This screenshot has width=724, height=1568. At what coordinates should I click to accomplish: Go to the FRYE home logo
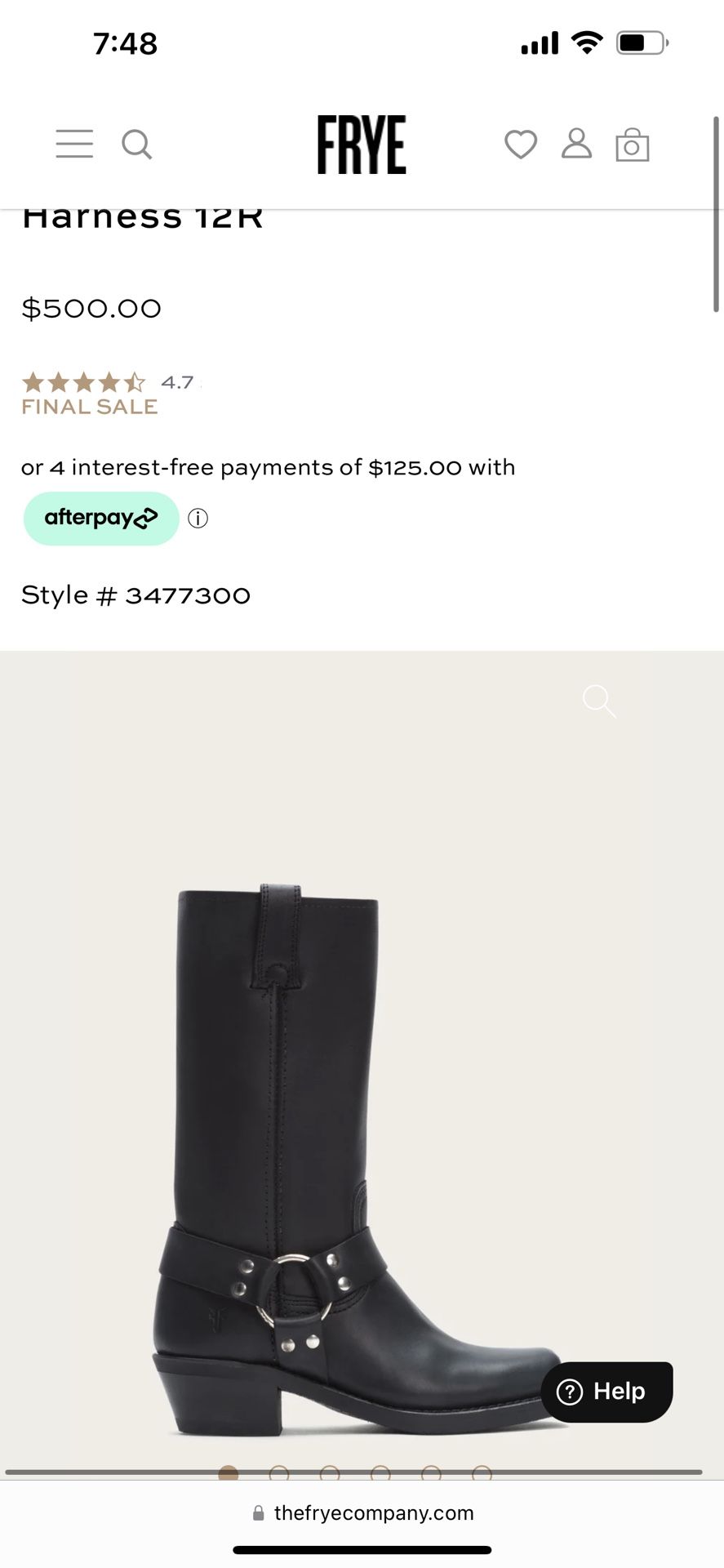(362, 145)
